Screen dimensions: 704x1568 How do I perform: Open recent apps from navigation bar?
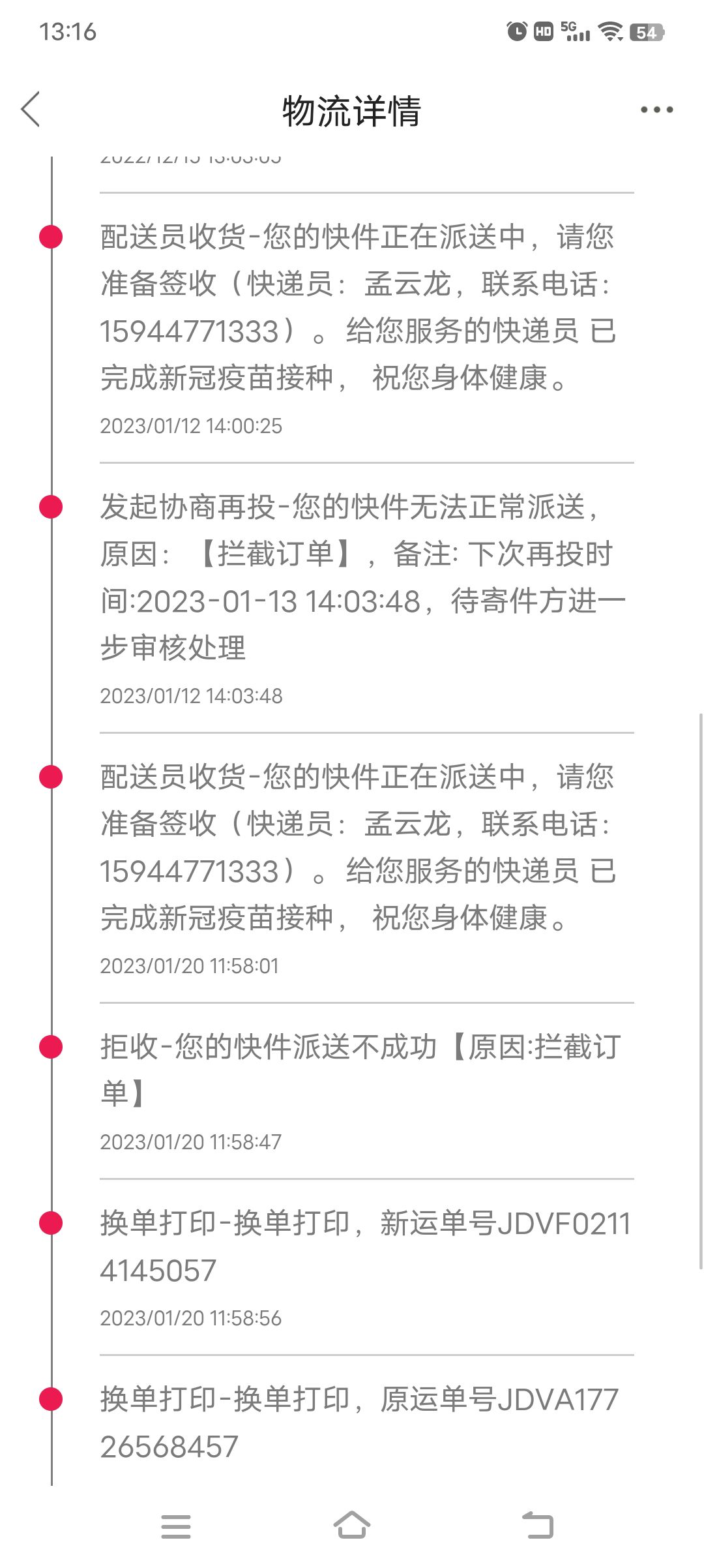click(x=176, y=1526)
